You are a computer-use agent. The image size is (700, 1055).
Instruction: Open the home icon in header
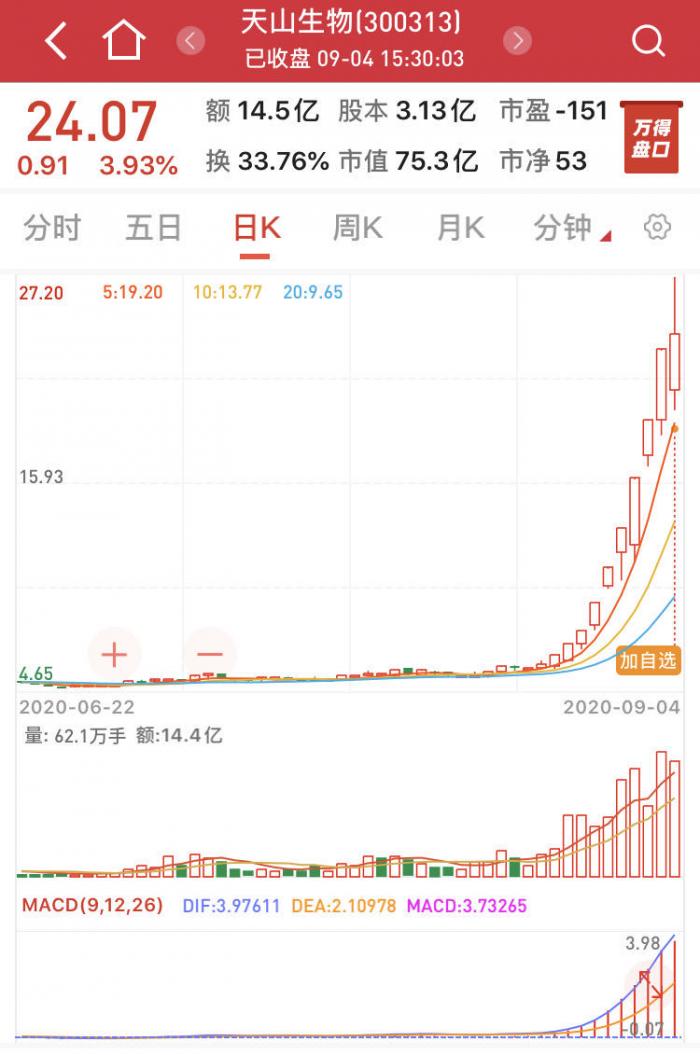pyautogui.click(x=124, y=41)
